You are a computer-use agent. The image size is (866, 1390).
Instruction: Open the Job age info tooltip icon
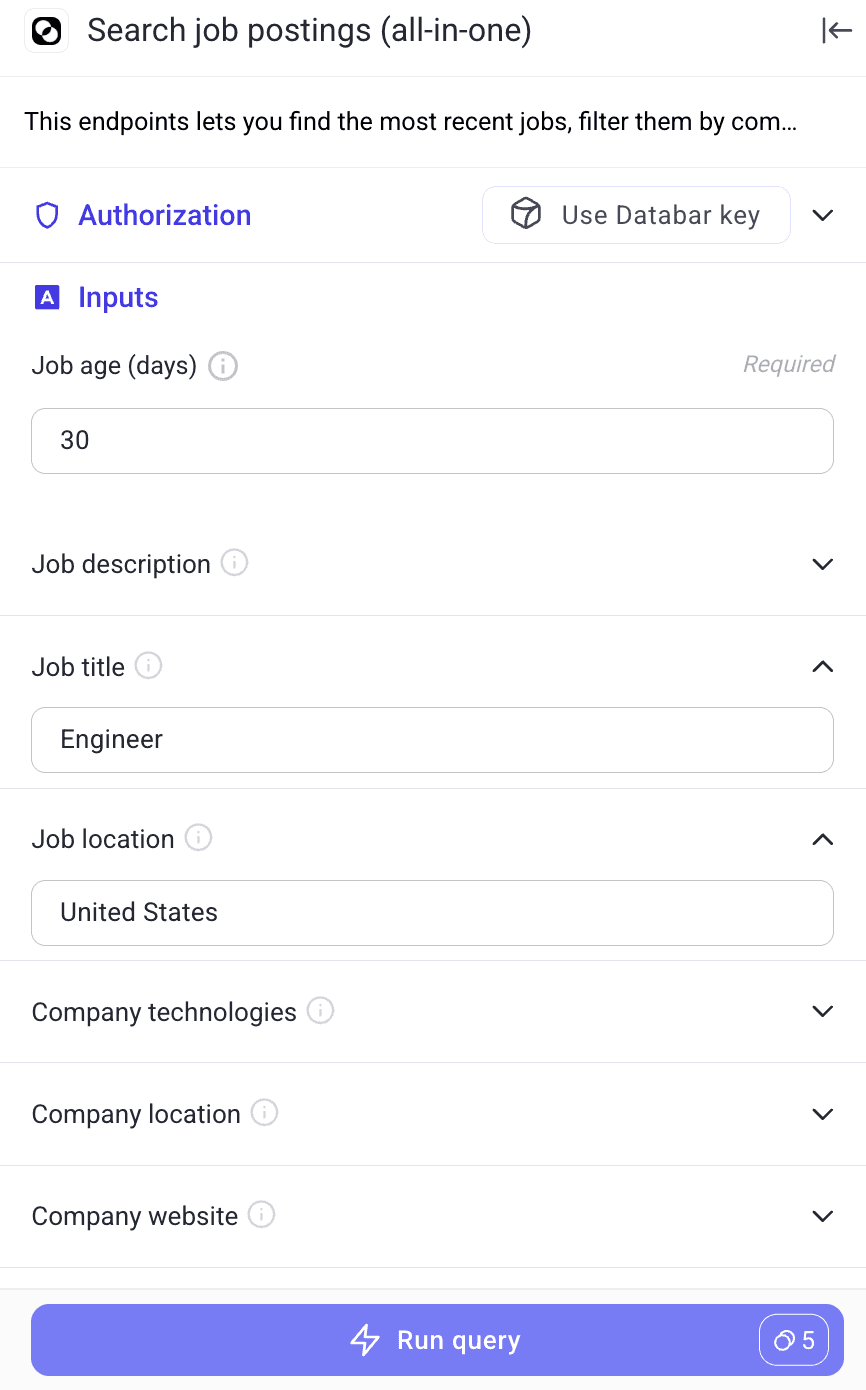[x=222, y=366]
